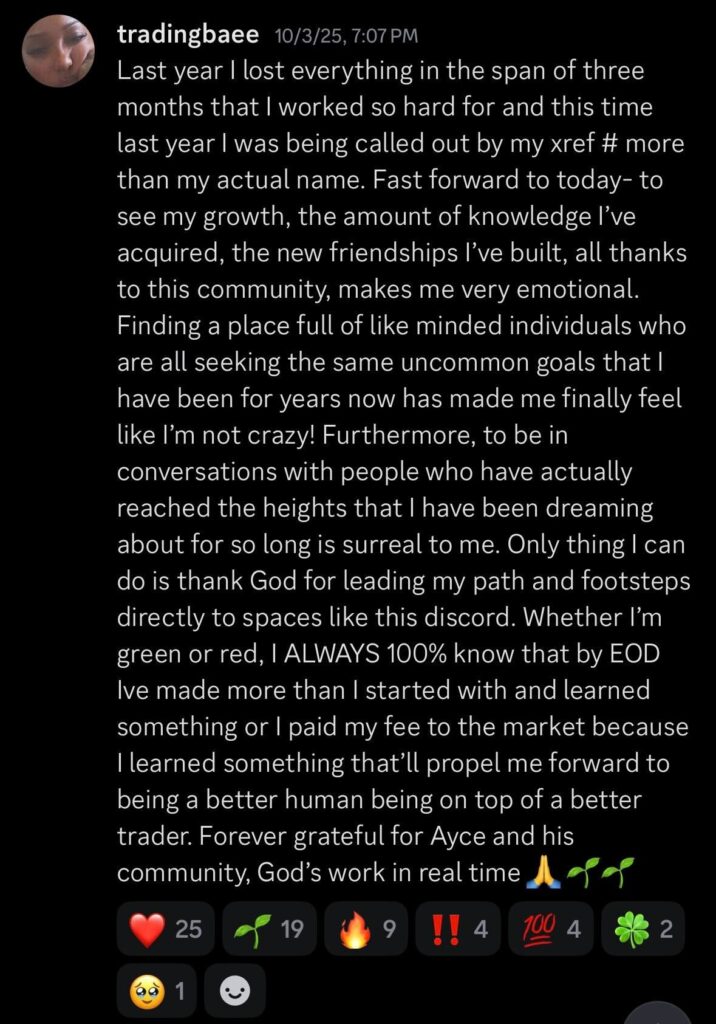Tap the tradingbaee username
716x1024 pixels.
coord(189,35)
